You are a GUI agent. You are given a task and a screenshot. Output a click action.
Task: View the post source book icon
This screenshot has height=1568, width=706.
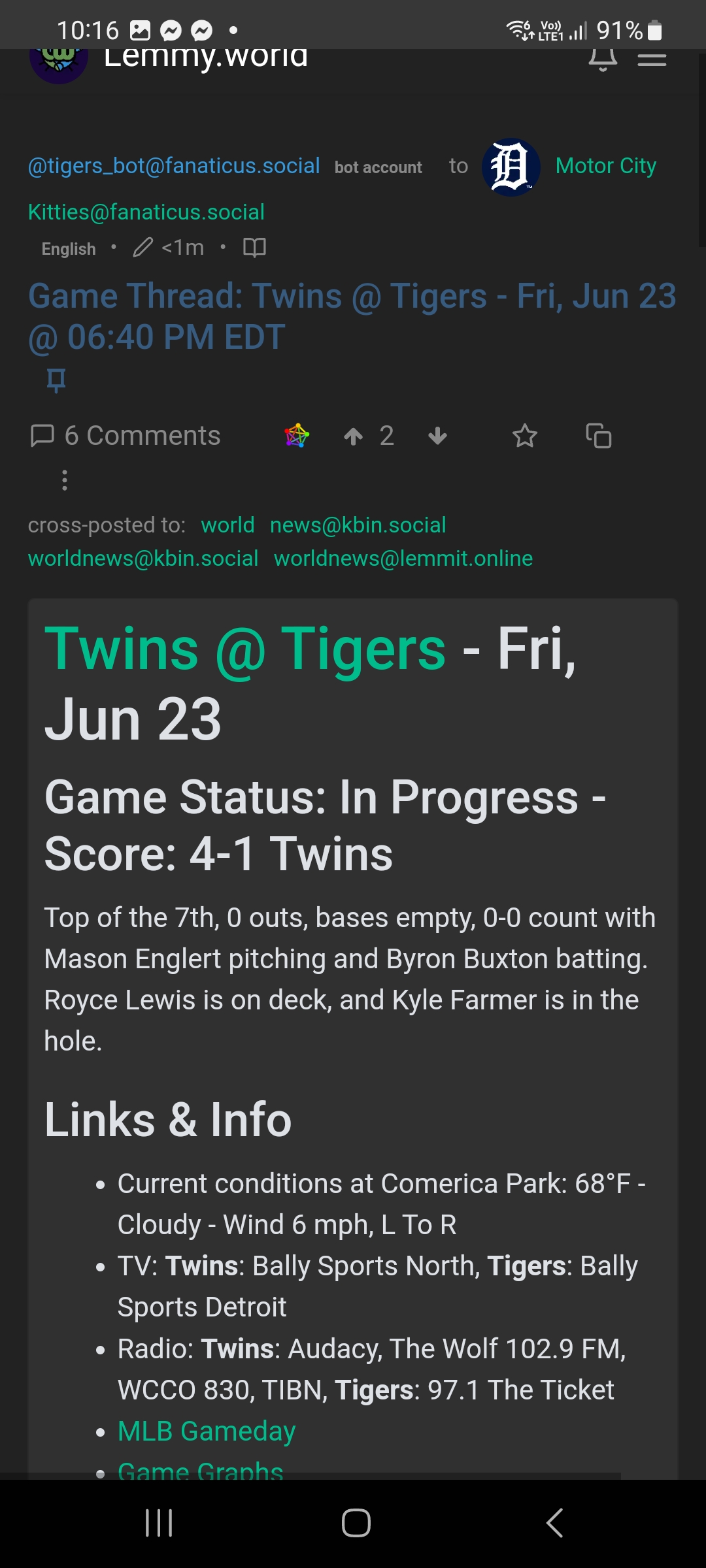tap(254, 248)
